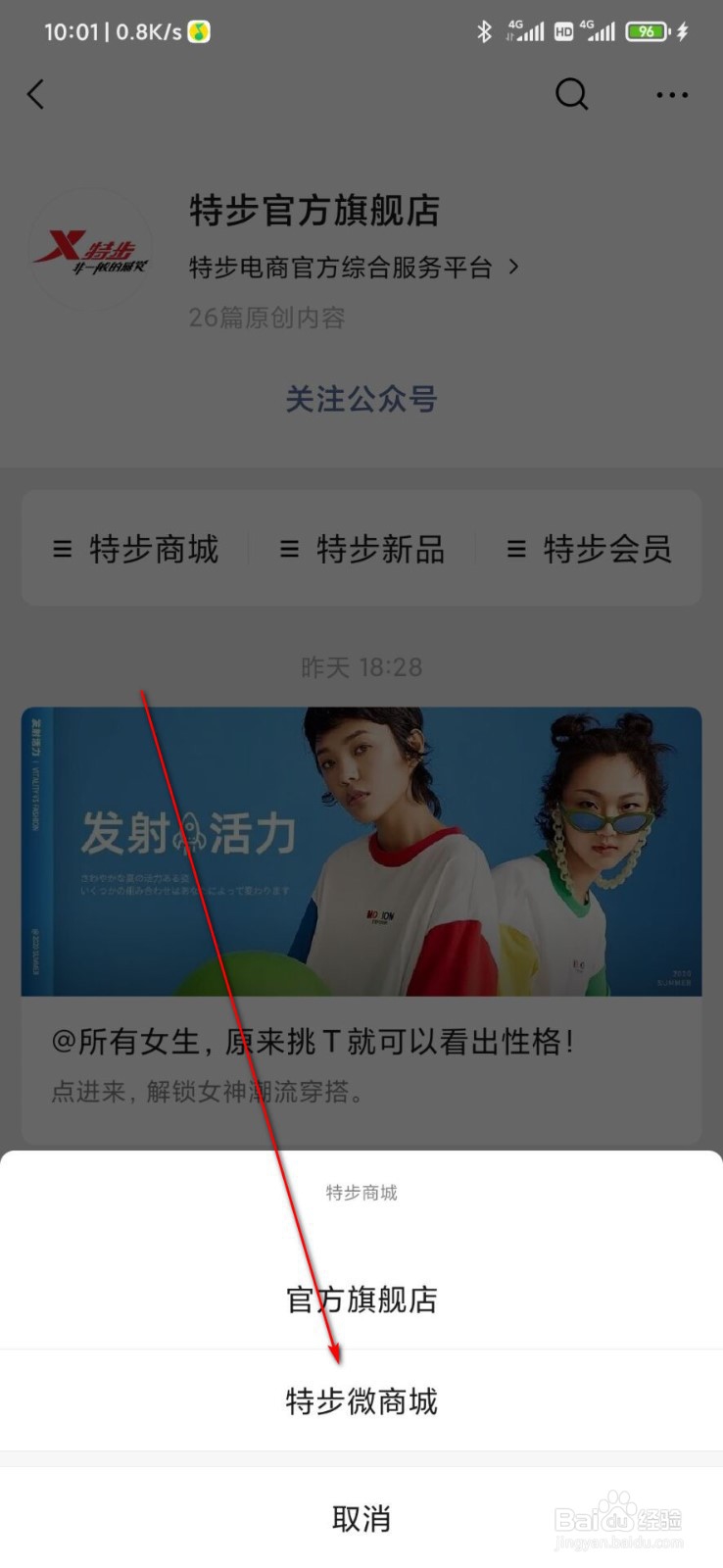Tap the 26篇原创内容 entry
Viewport: 723px width, 1568px height.
tap(266, 318)
